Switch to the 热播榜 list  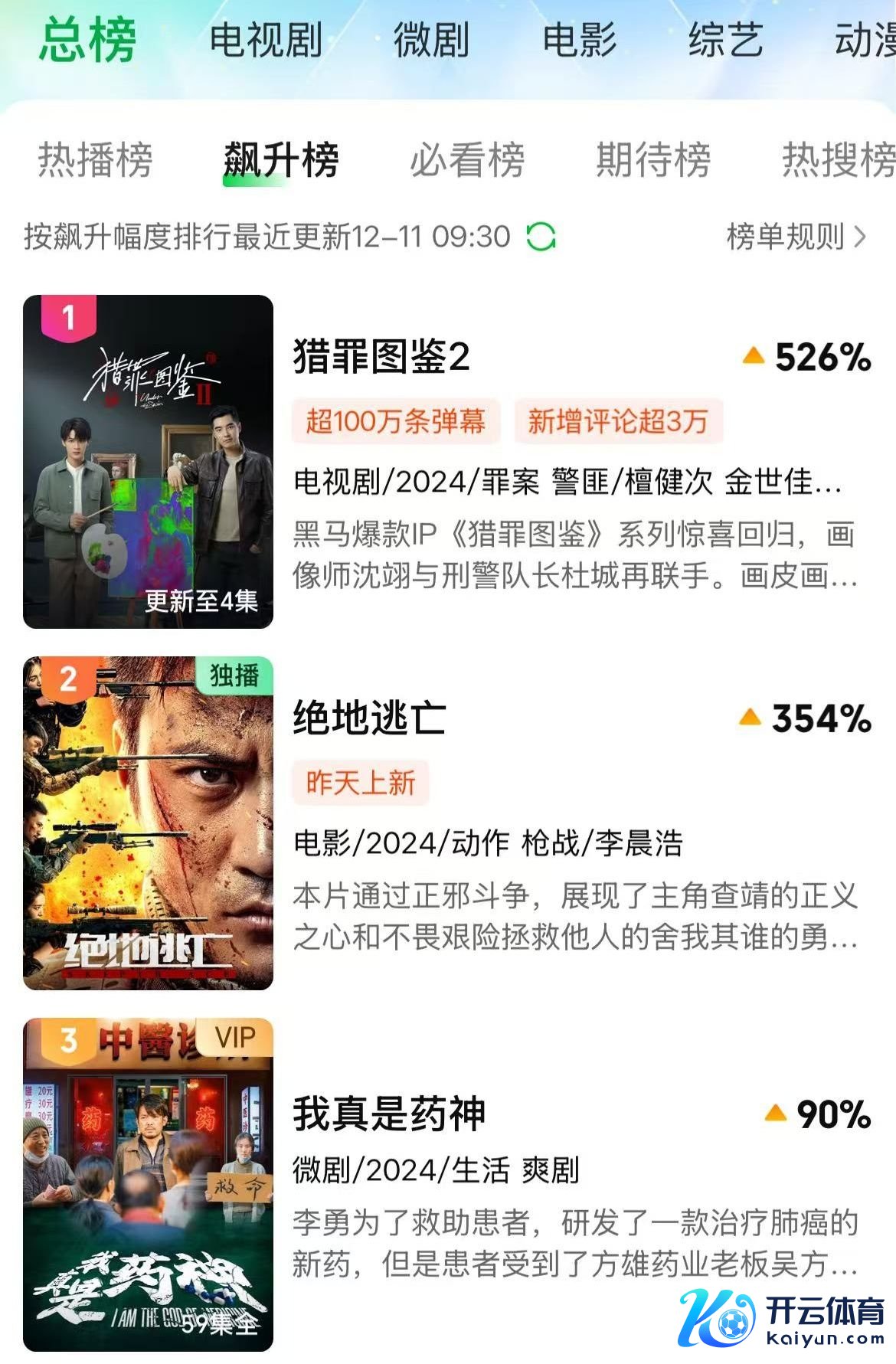(x=96, y=160)
